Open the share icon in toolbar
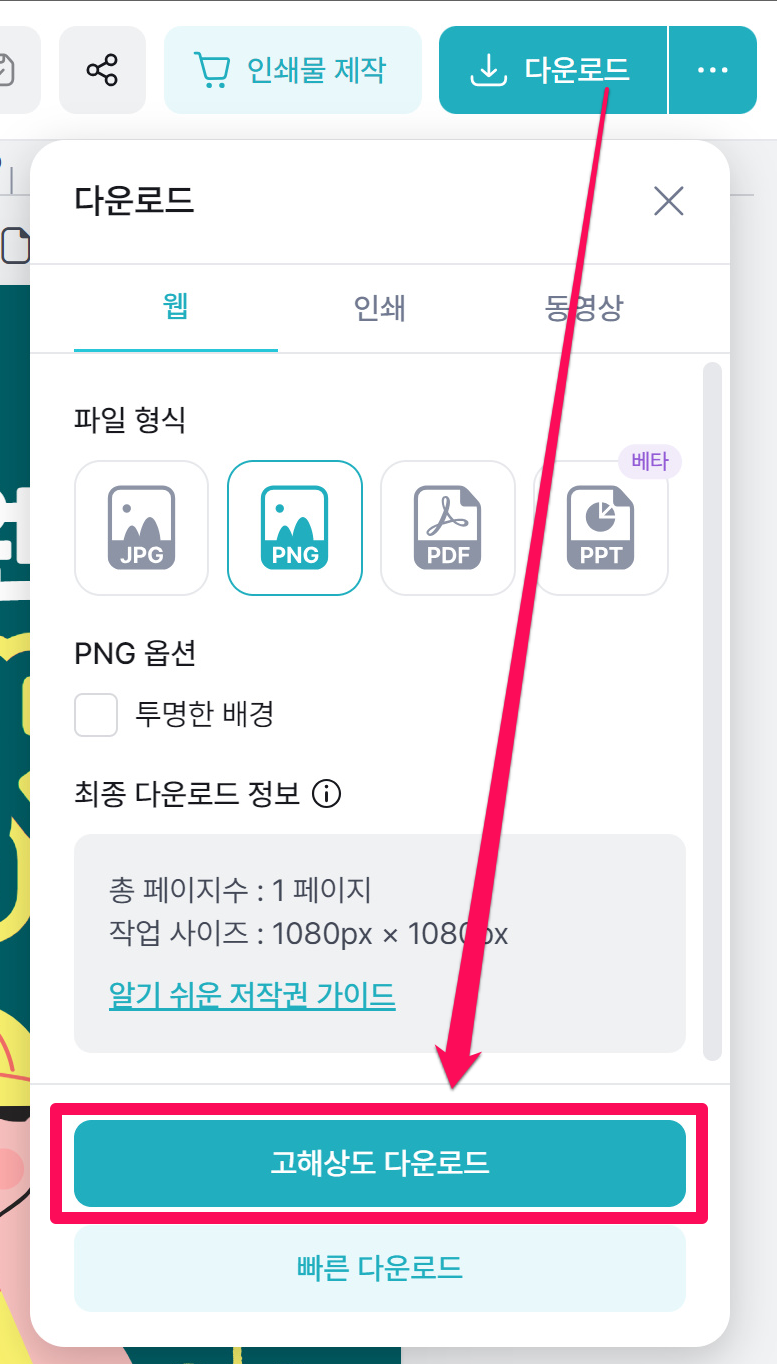The height and width of the screenshot is (1364, 777). pos(102,70)
